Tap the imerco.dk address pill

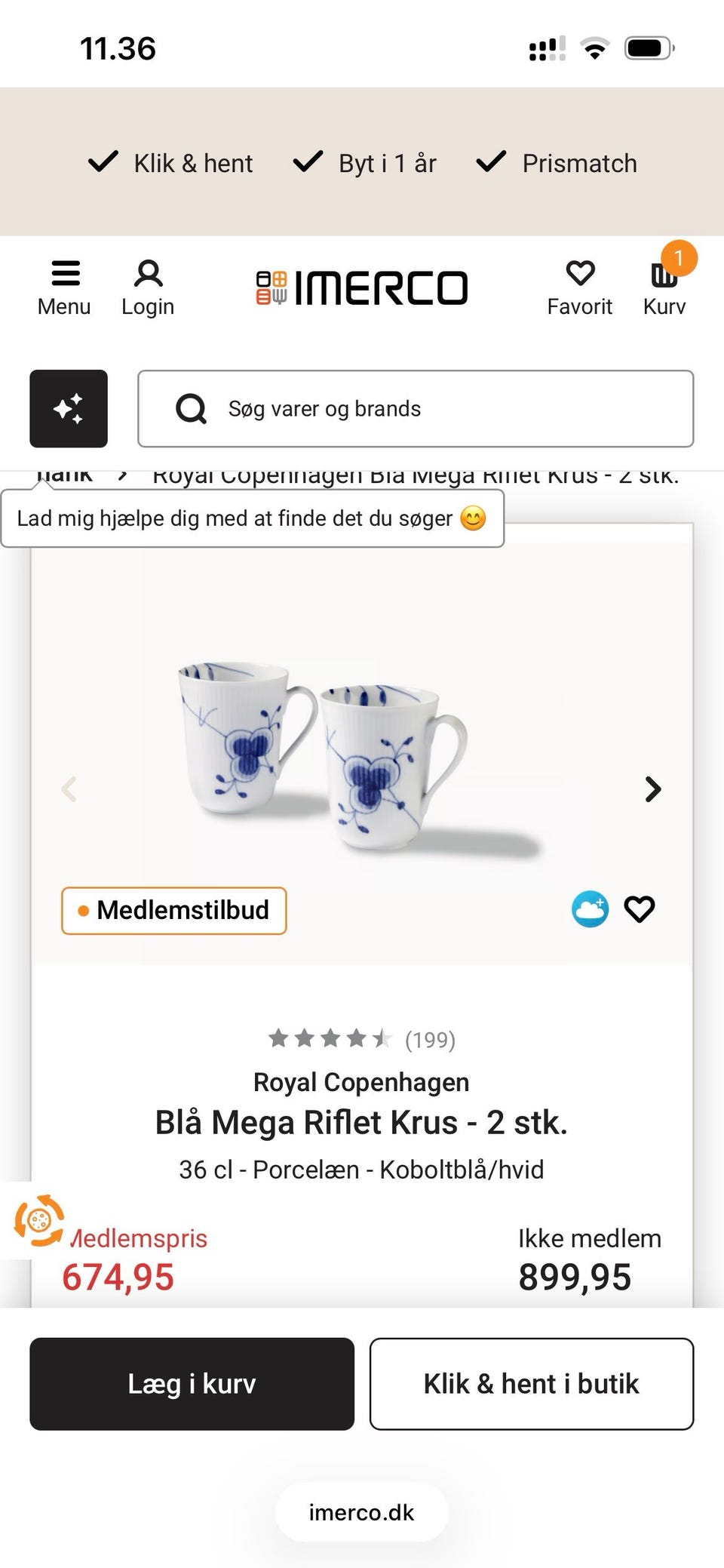(361, 1512)
